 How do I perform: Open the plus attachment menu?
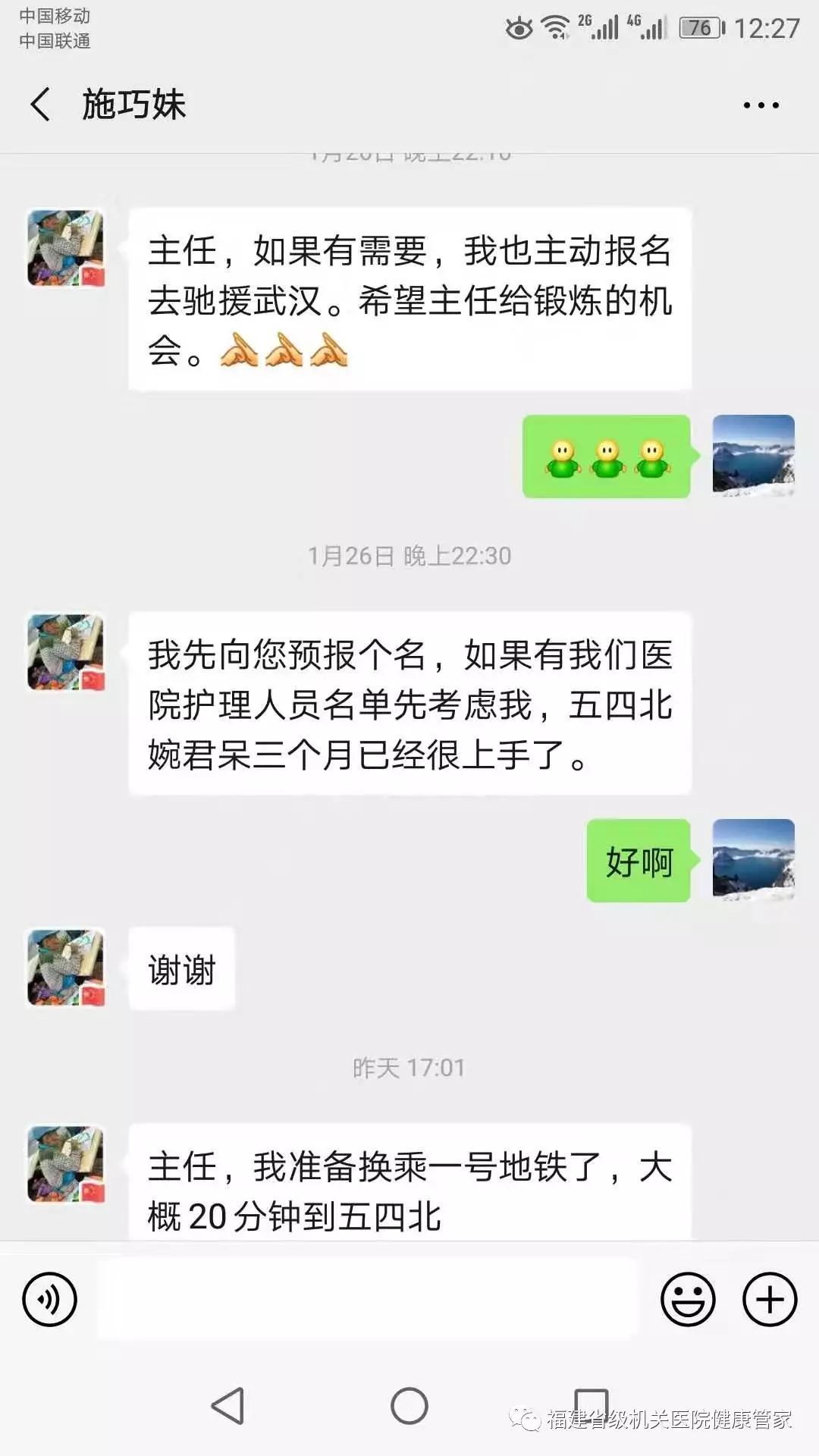click(x=769, y=1299)
